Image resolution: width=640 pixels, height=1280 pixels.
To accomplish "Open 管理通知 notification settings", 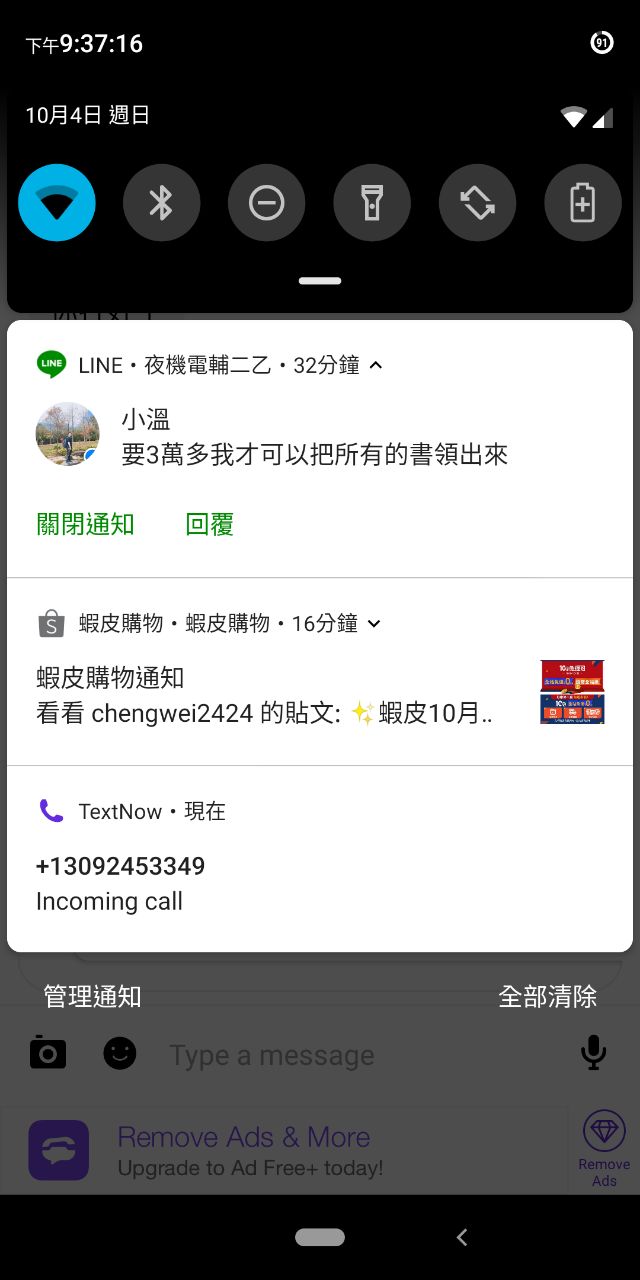I will pyautogui.click(x=92, y=996).
